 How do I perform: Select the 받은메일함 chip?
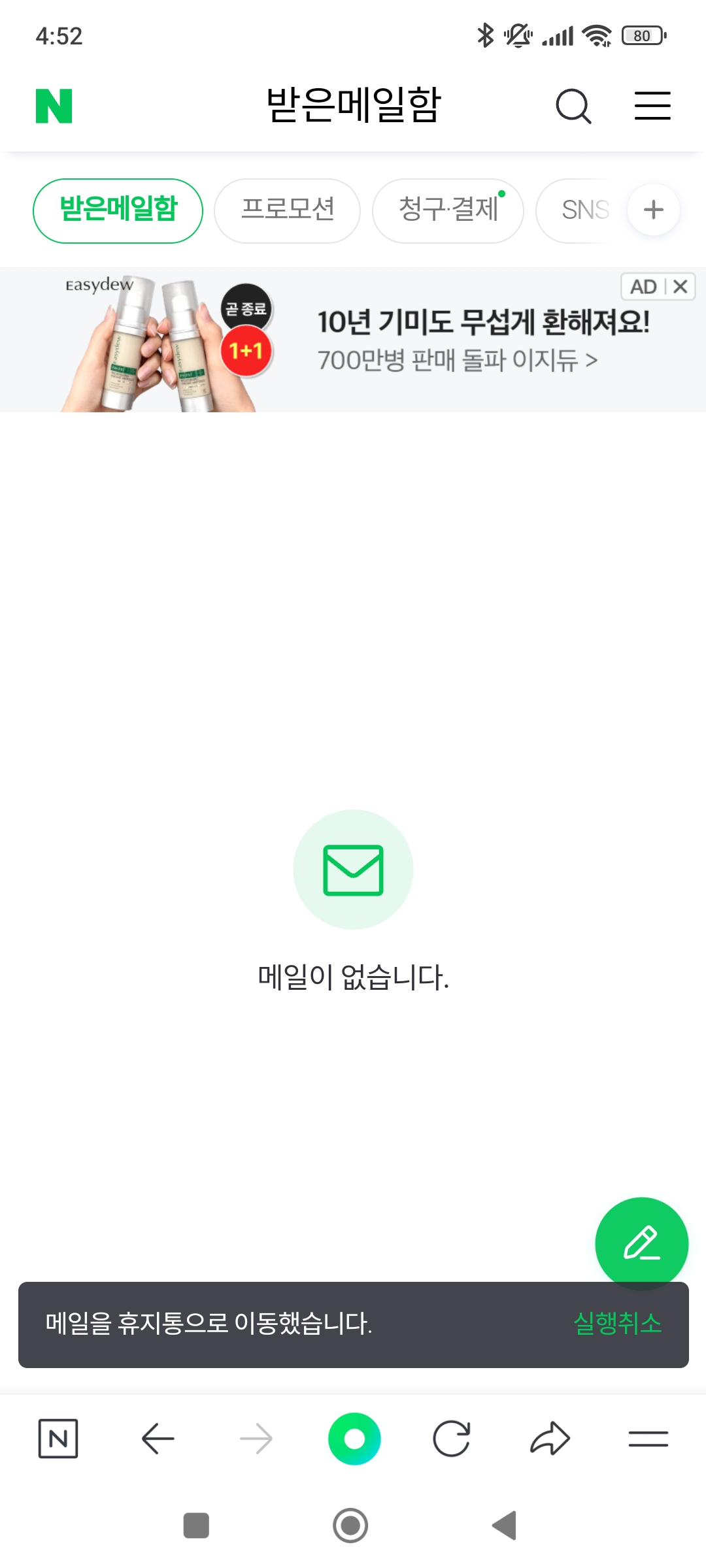point(118,210)
